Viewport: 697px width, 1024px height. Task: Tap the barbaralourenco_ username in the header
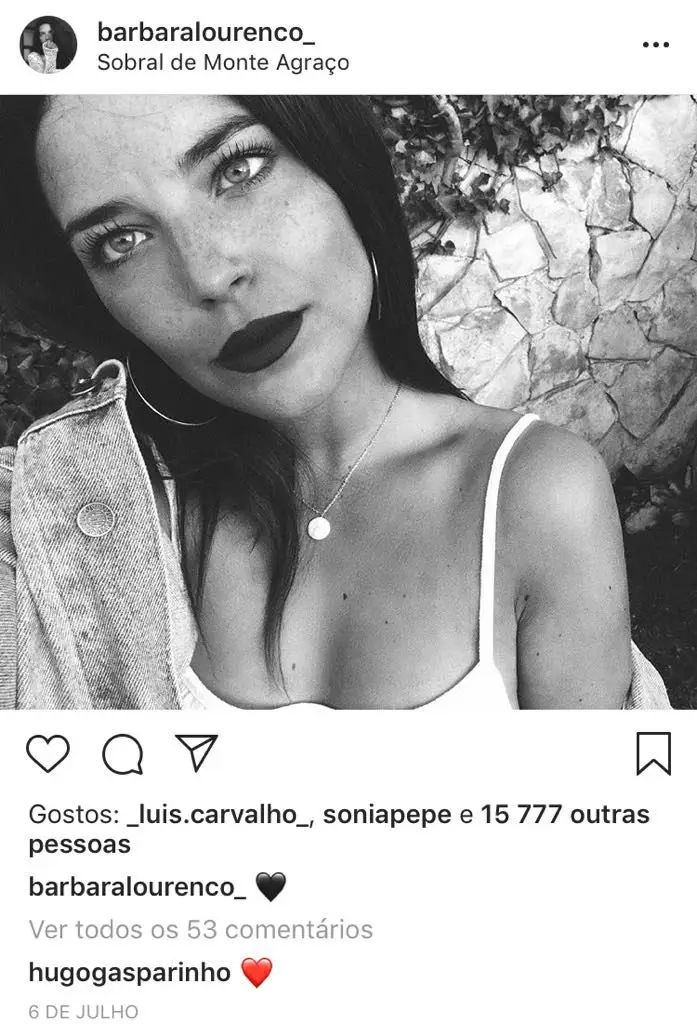(206, 32)
